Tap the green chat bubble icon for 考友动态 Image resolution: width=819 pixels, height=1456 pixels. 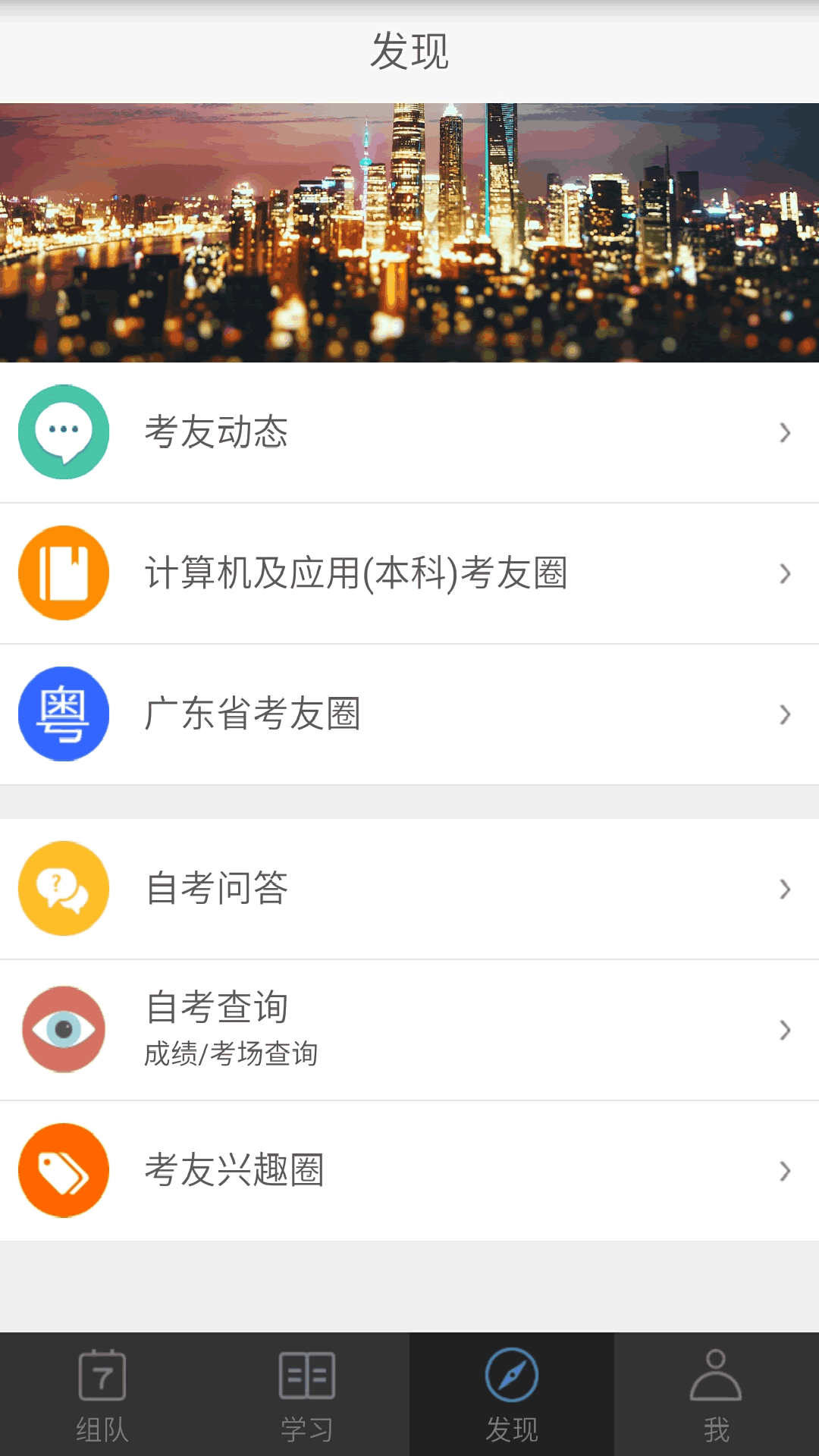point(64,432)
